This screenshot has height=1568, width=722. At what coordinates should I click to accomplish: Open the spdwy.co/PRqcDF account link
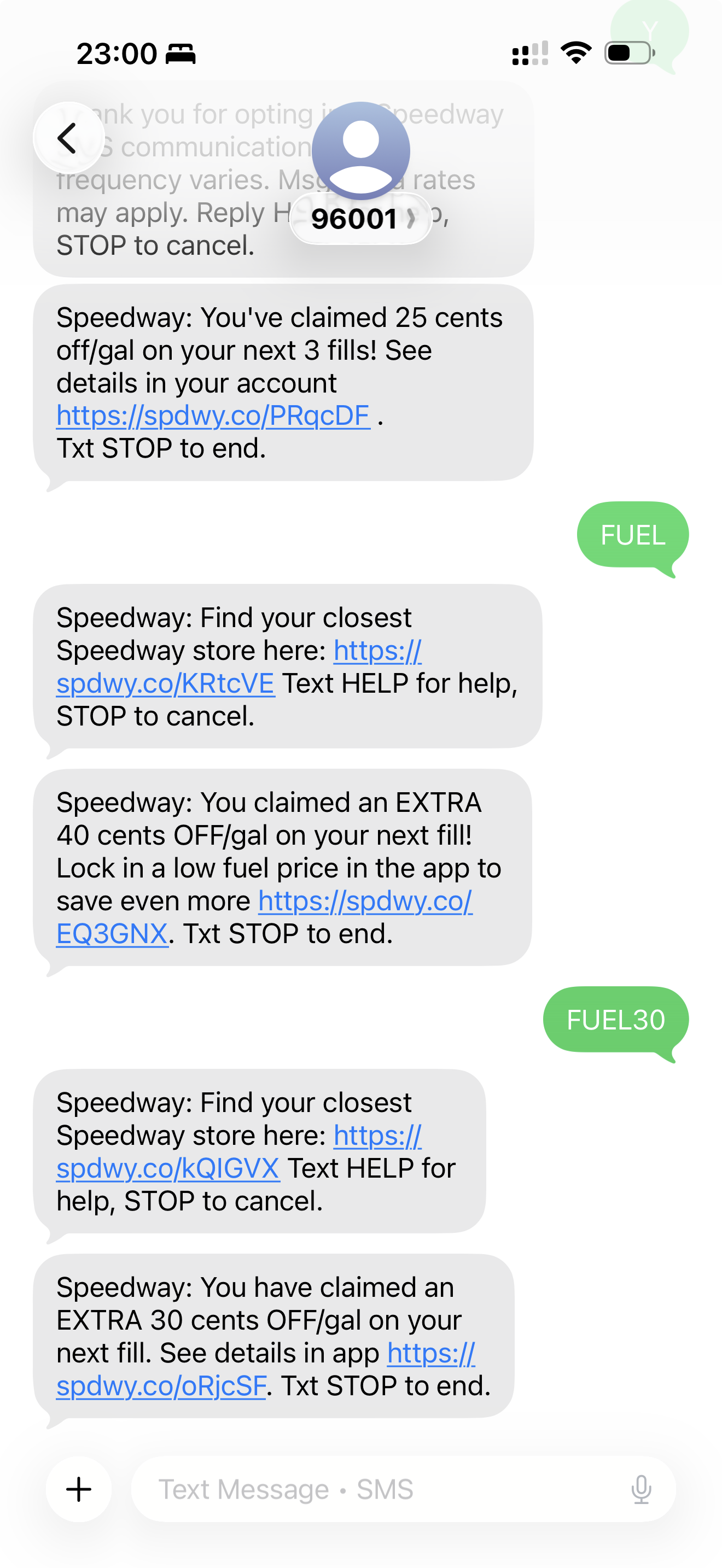pos(213,417)
